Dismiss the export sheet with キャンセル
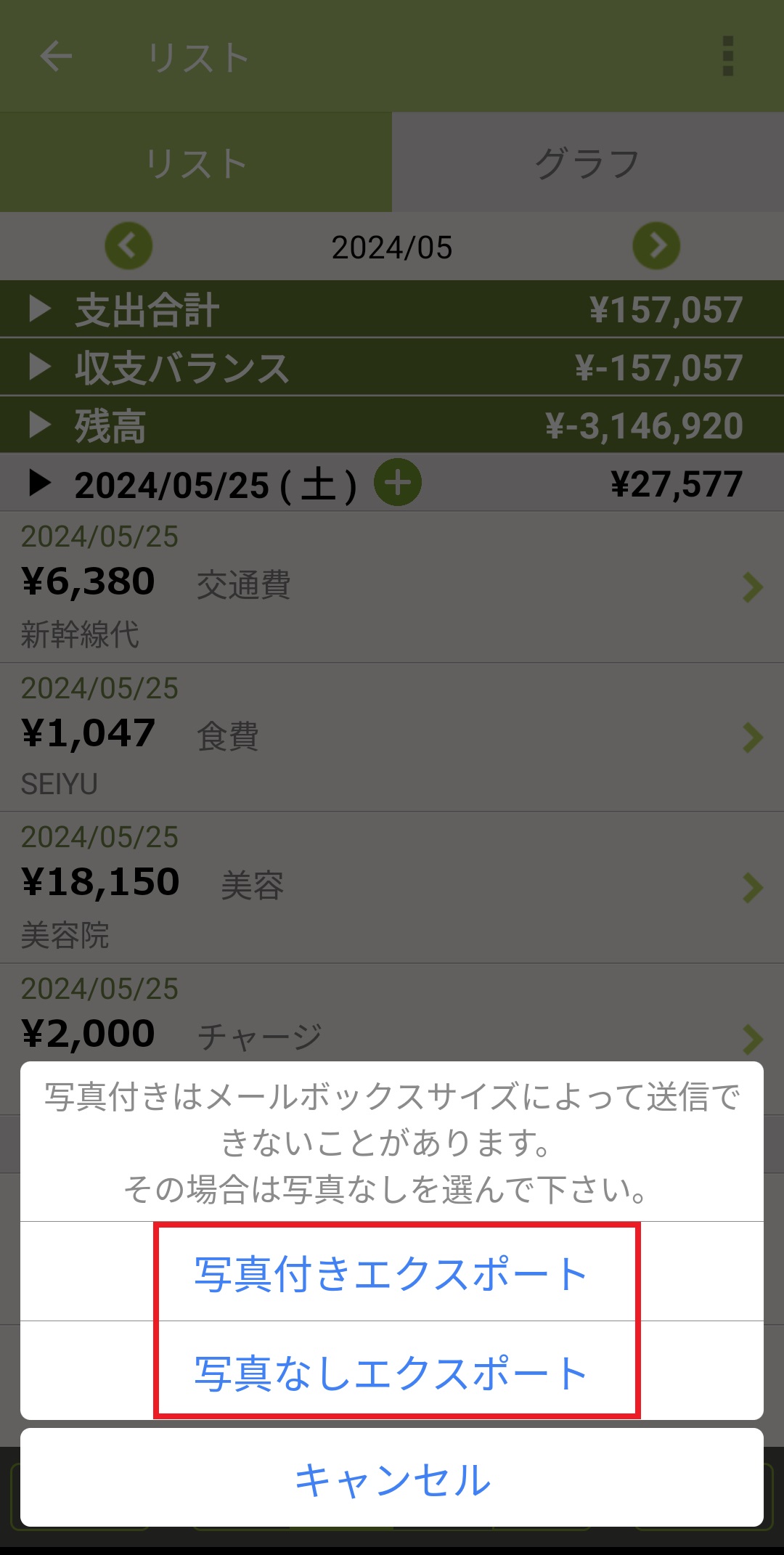The width and height of the screenshot is (784, 1555). [x=392, y=1480]
